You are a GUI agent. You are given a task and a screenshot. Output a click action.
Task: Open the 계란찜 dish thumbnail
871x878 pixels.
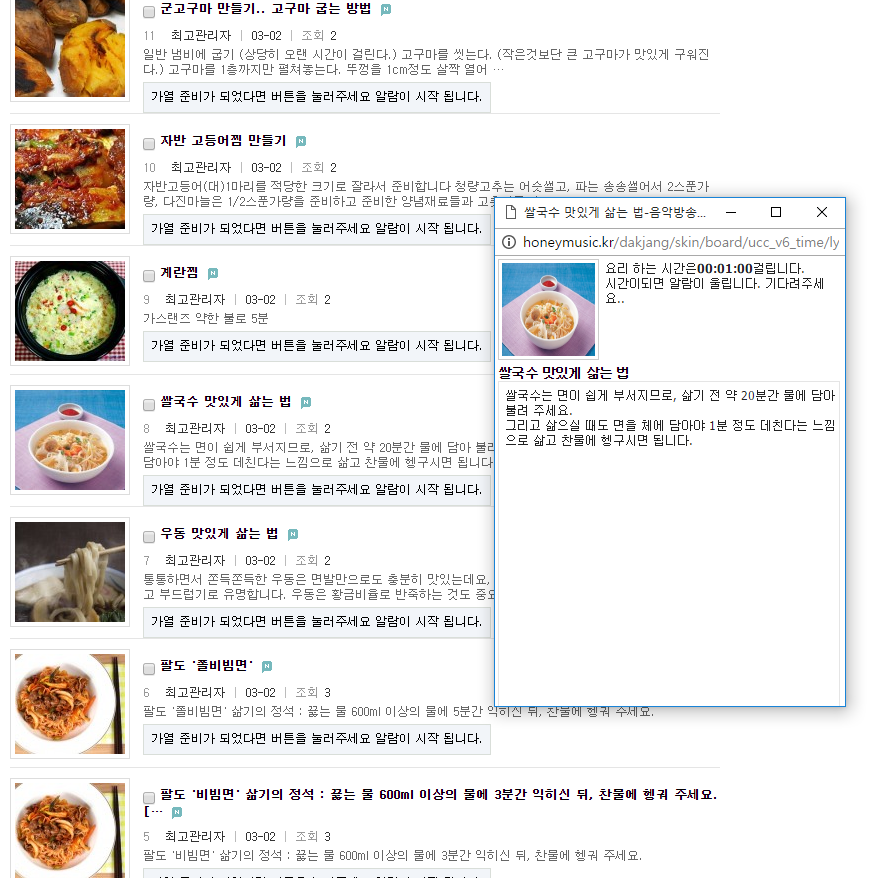click(x=70, y=311)
